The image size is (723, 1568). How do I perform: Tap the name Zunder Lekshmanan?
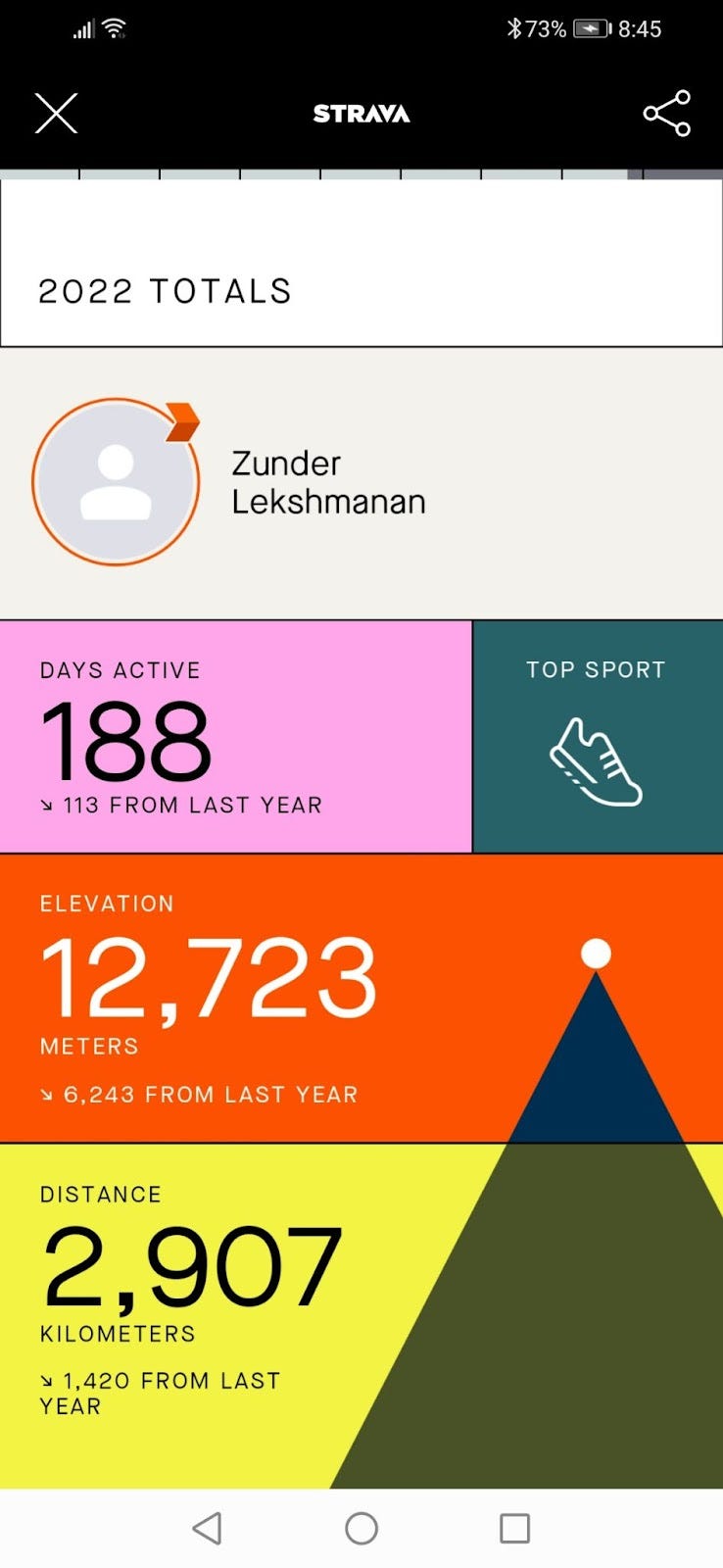pos(328,482)
